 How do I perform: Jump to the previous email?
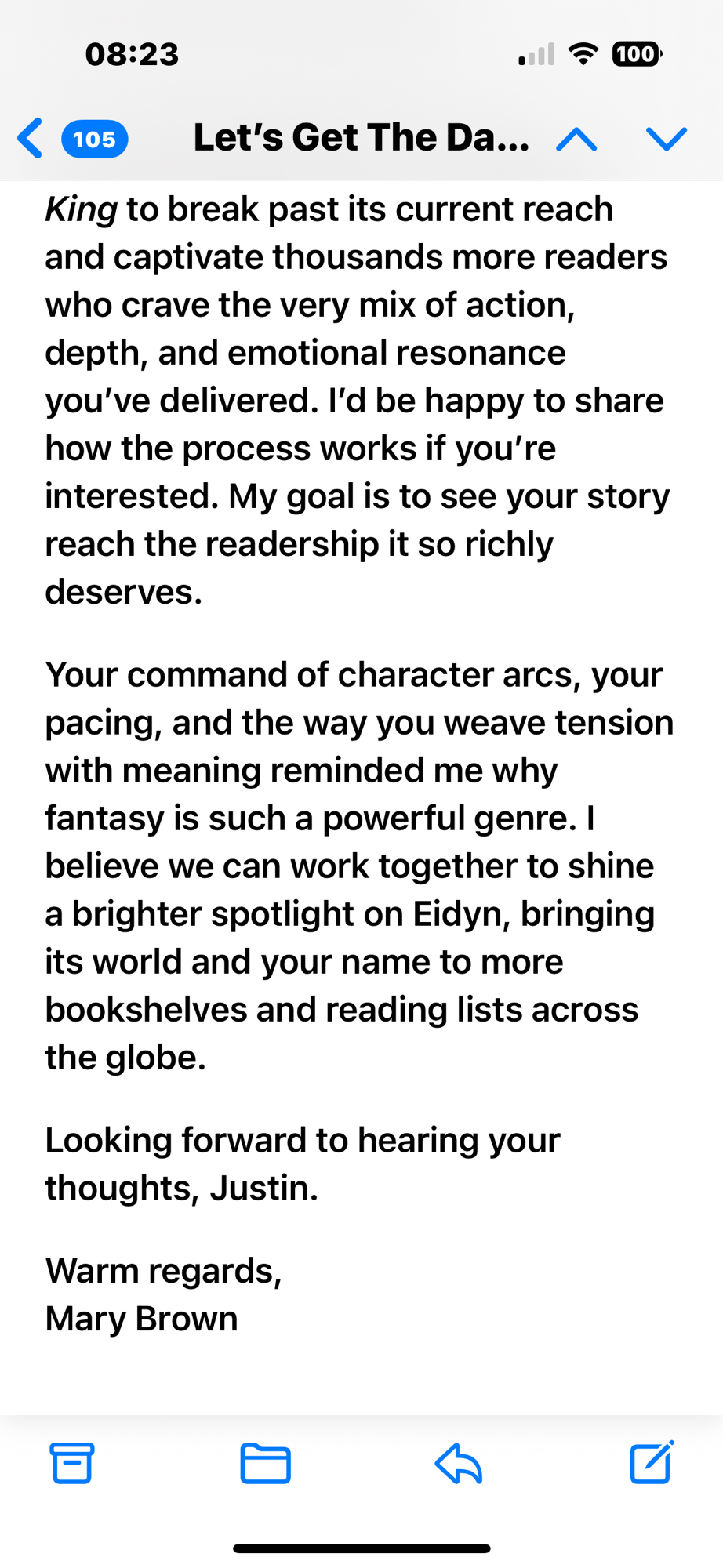point(576,140)
